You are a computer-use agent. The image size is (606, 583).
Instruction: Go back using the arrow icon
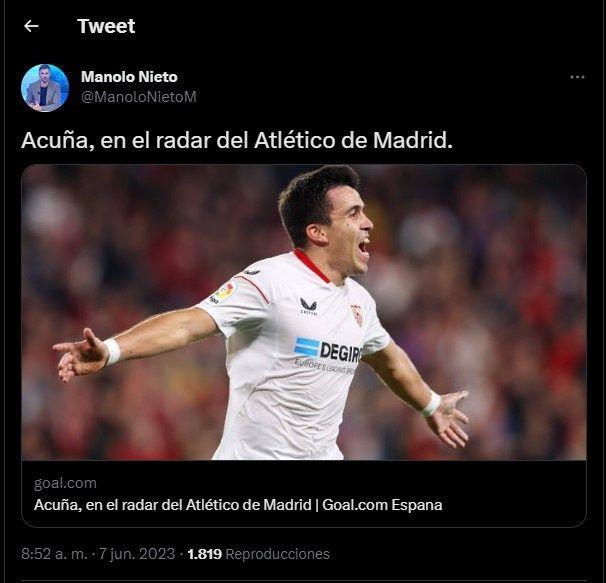point(31,27)
